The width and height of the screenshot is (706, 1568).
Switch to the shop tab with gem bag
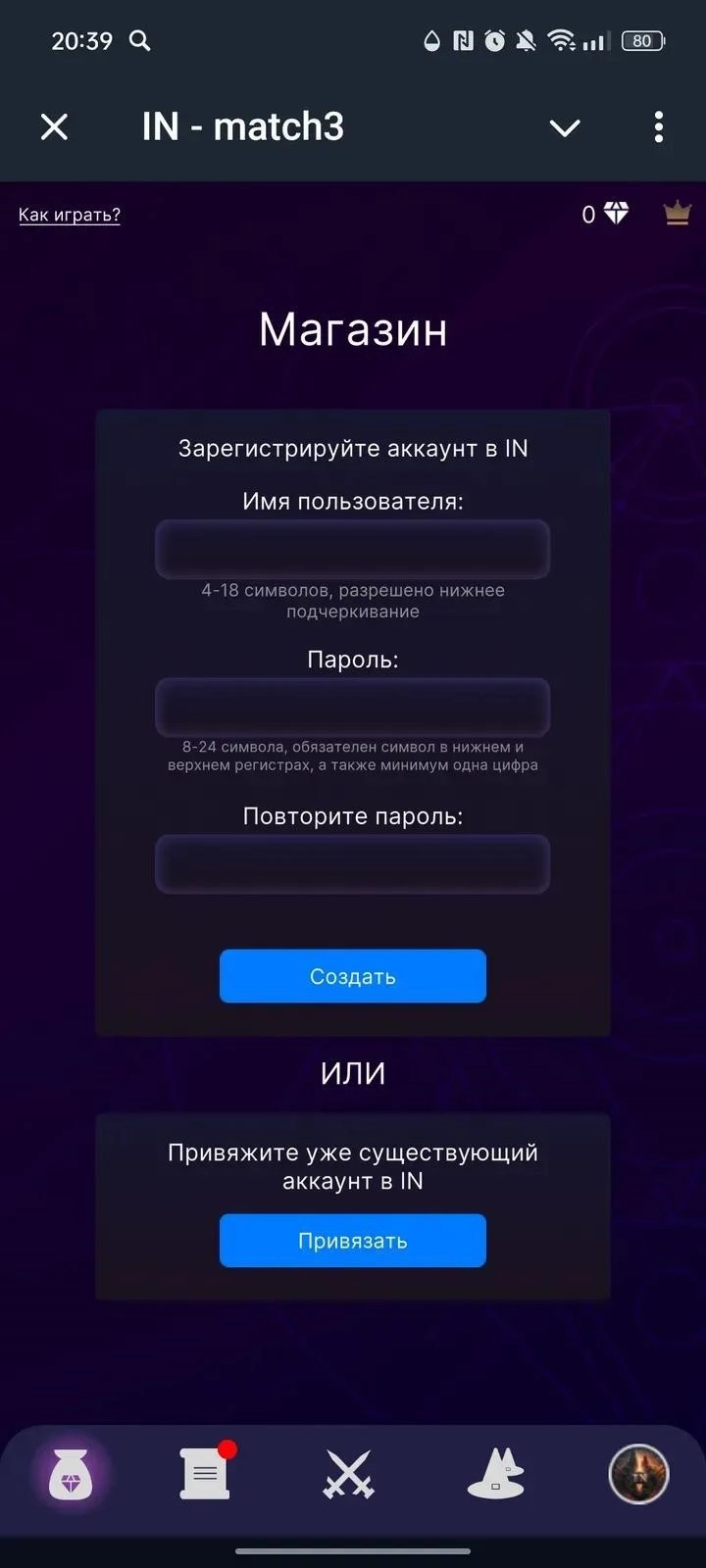71,1474
